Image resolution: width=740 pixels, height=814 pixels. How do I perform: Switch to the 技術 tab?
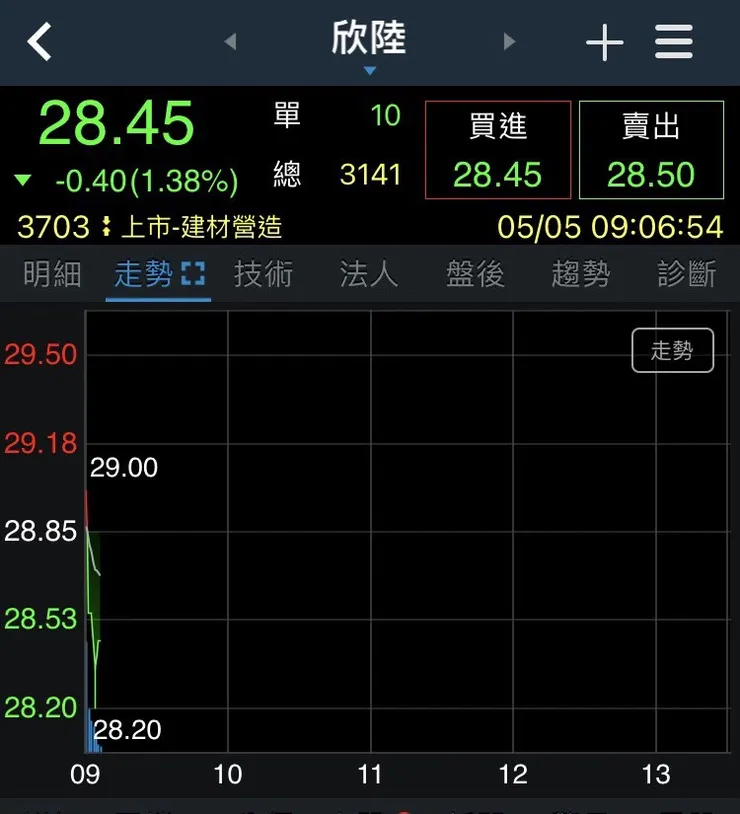point(262,275)
